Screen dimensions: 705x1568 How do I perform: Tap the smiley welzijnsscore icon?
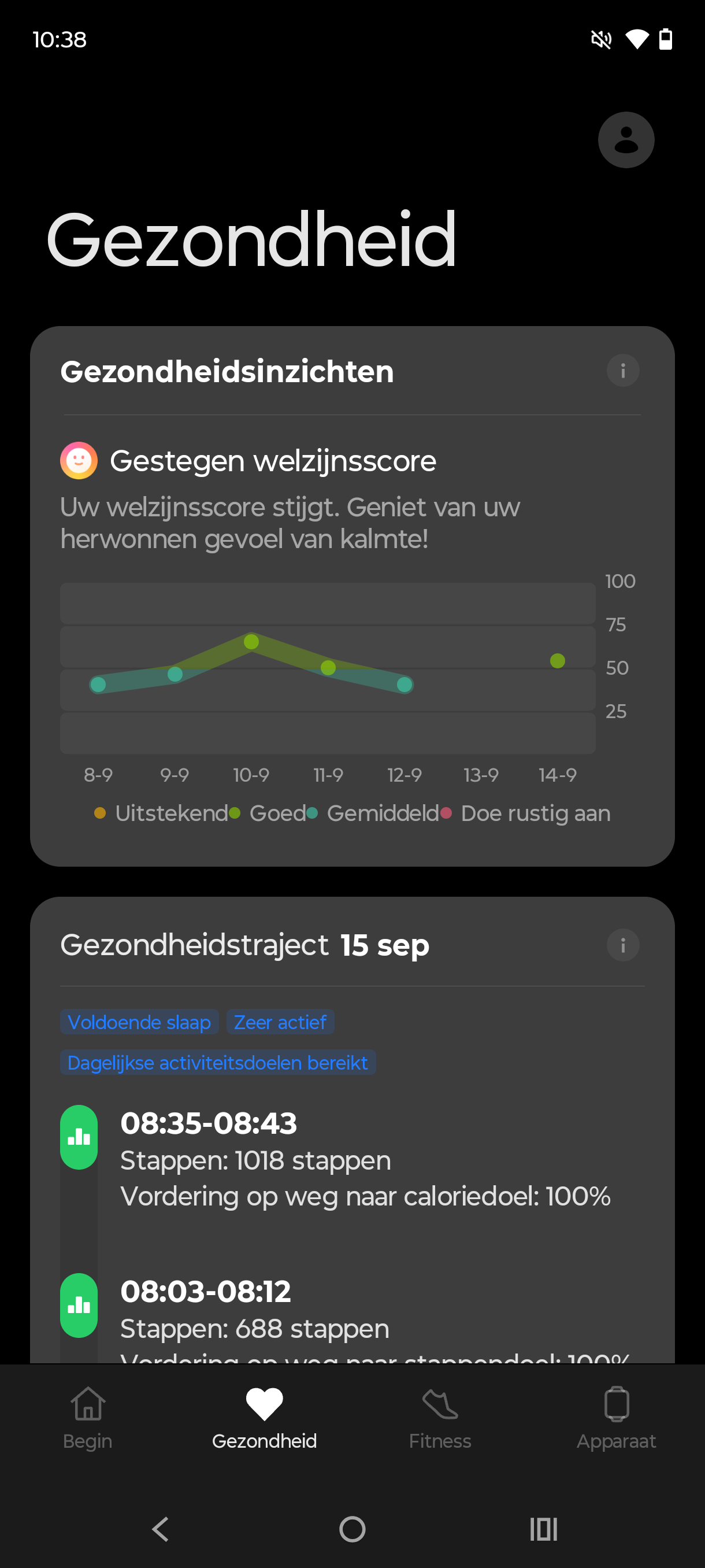tap(79, 460)
